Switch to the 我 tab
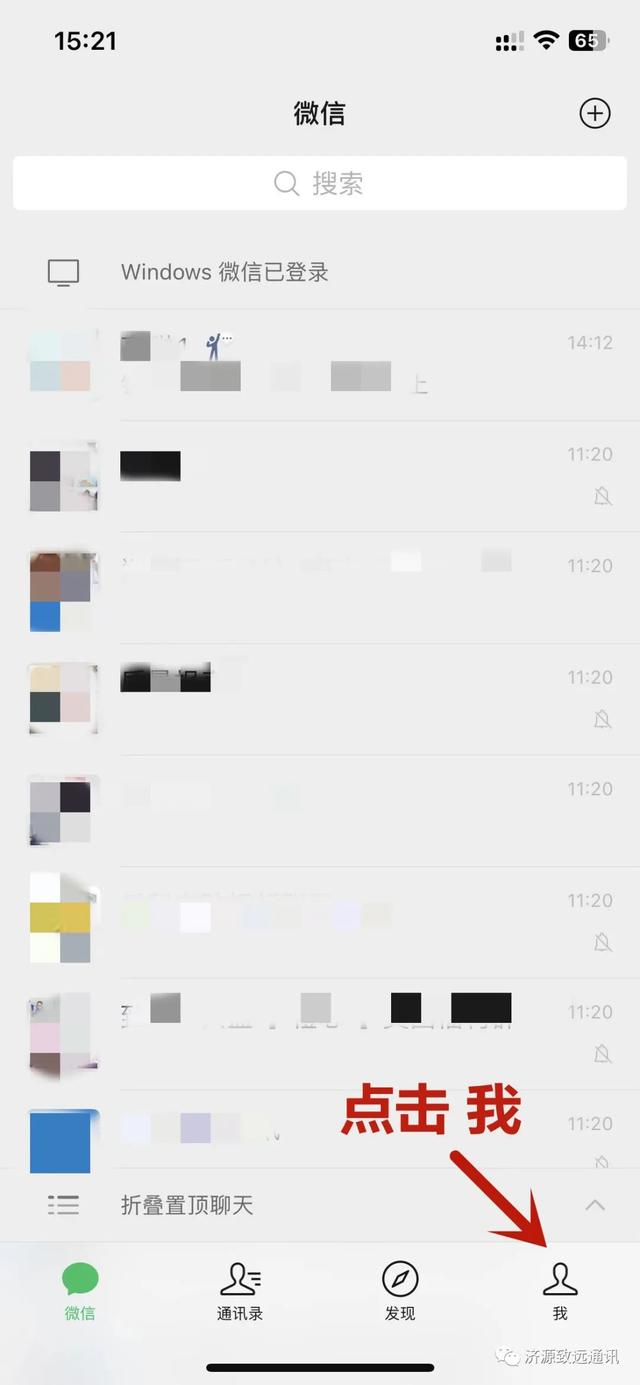The image size is (640, 1385). tap(560, 1290)
